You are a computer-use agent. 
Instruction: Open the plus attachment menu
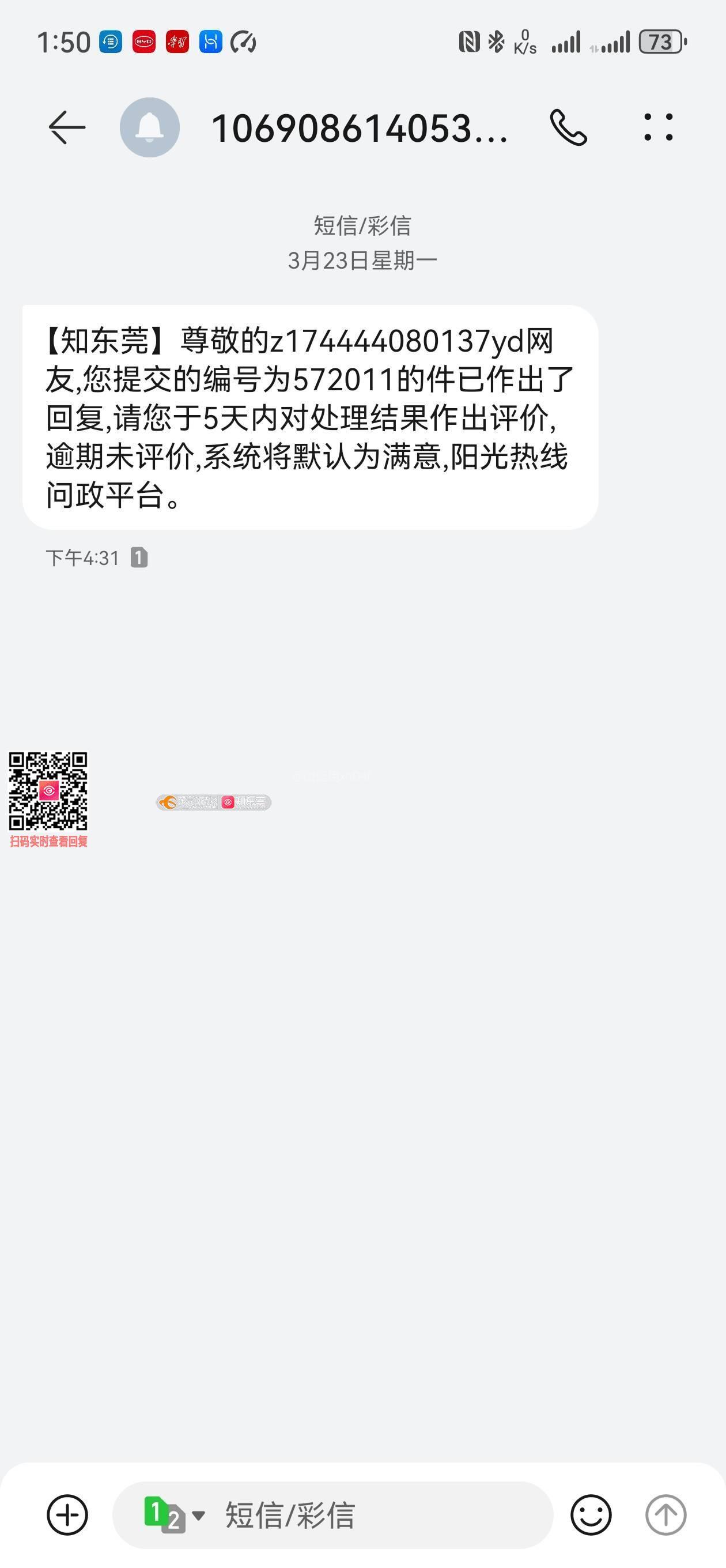click(67, 1514)
